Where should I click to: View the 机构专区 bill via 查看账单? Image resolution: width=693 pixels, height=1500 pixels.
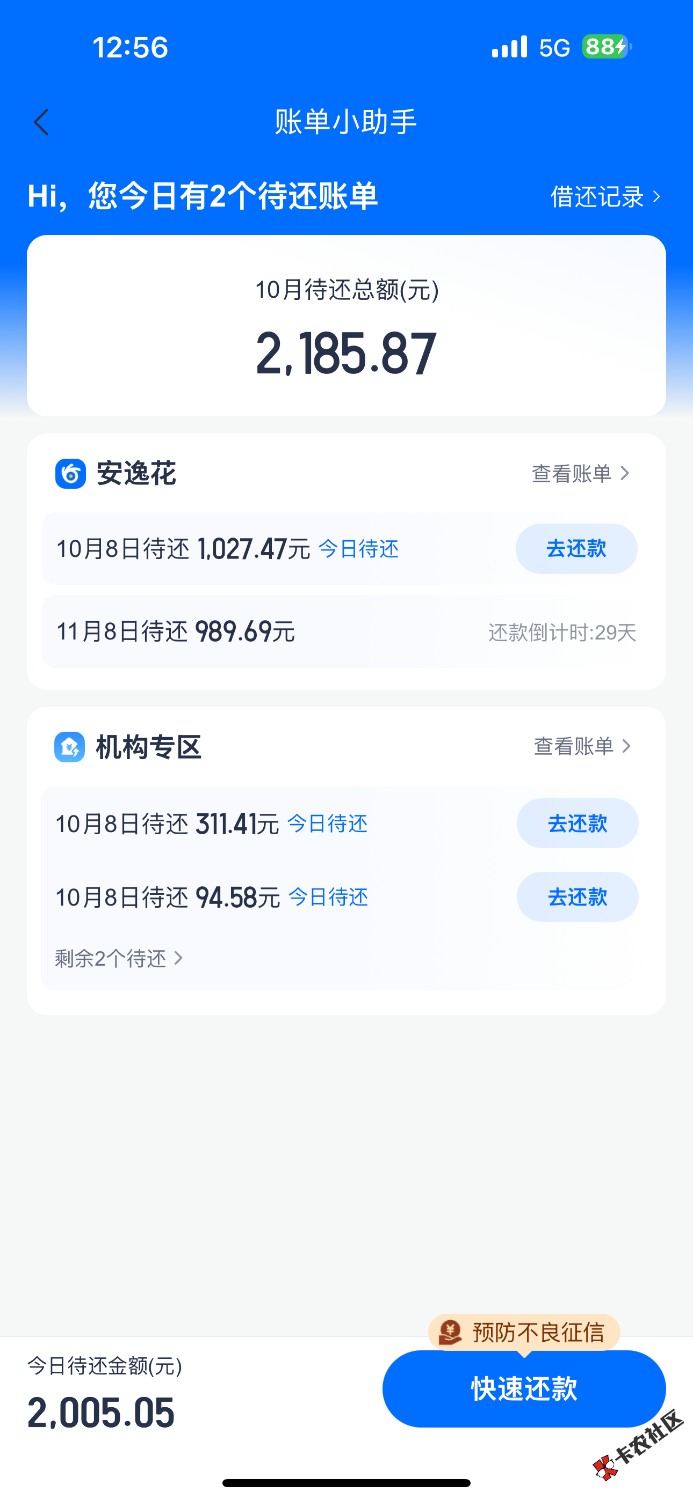pyautogui.click(x=582, y=746)
